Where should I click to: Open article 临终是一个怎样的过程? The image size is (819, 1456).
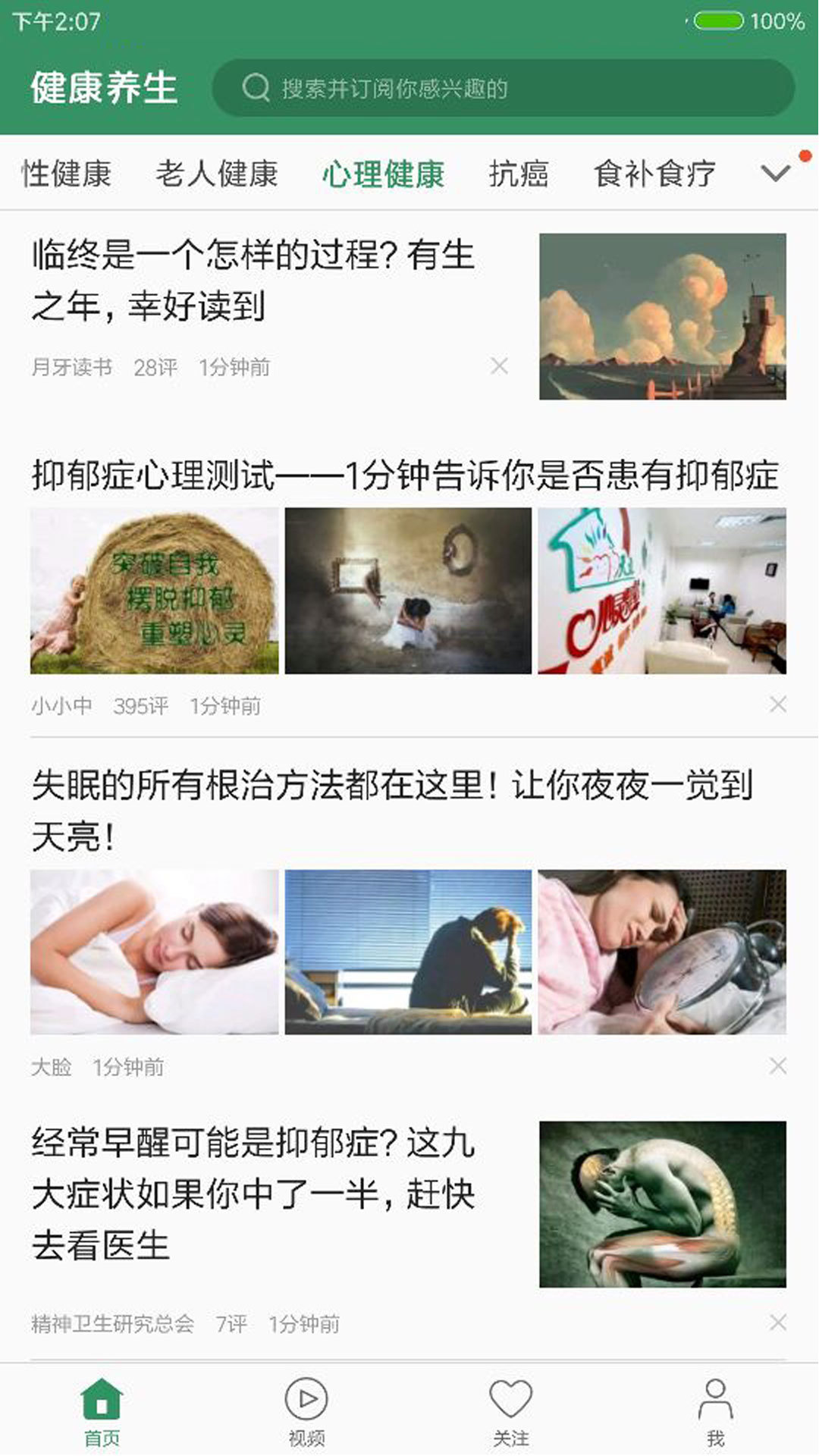pyautogui.click(x=254, y=281)
